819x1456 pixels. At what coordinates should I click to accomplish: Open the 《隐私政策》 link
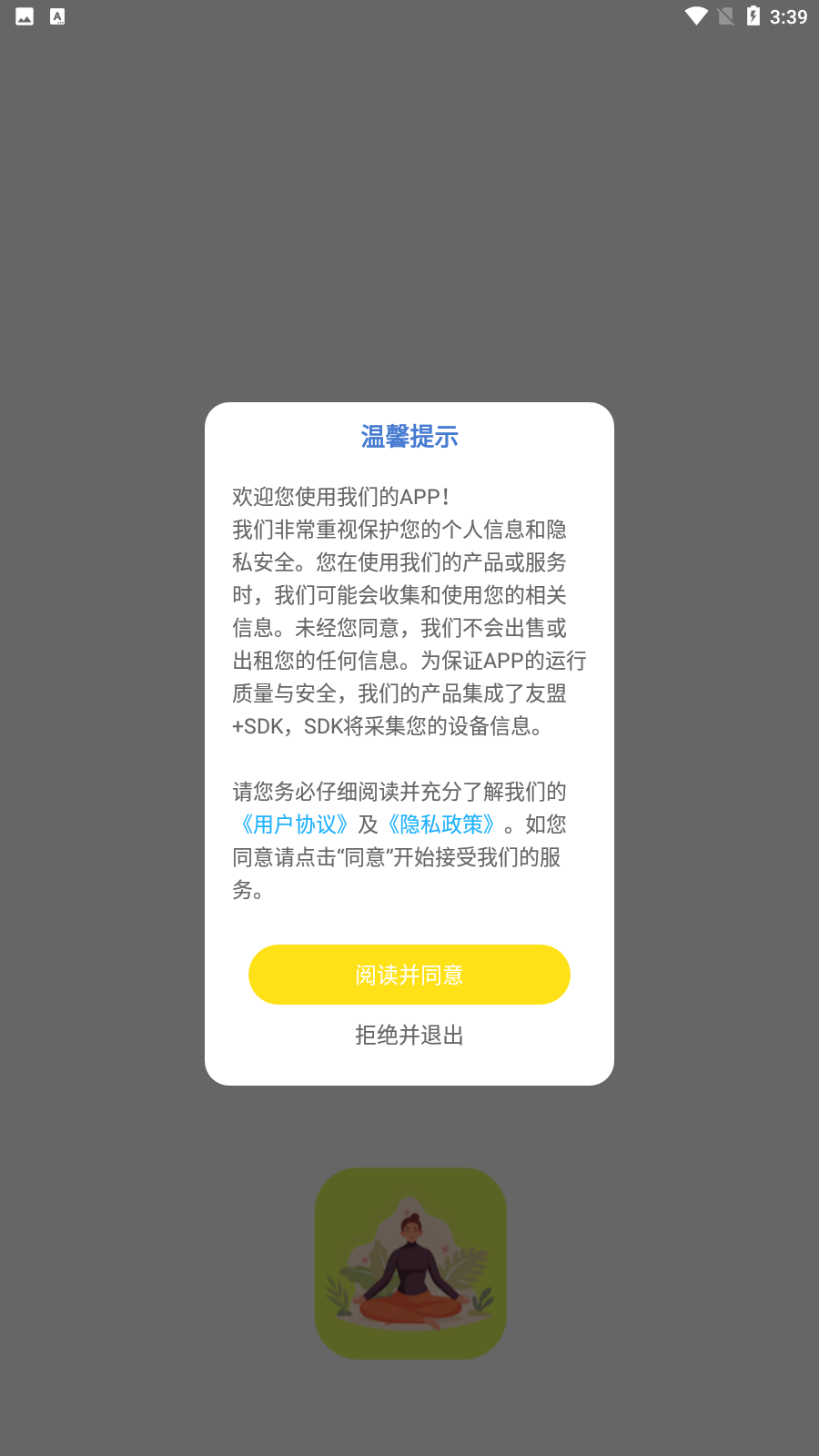pos(441,824)
